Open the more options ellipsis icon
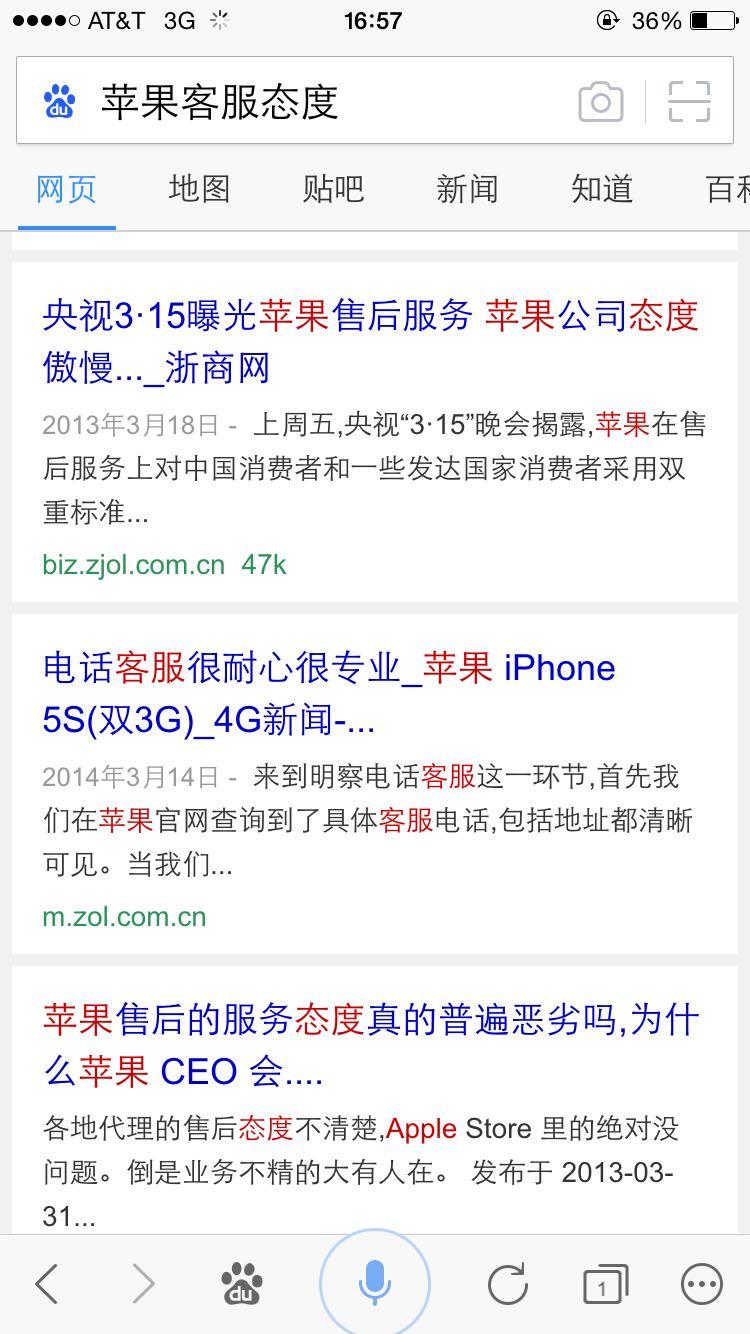 (x=700, y=1283)
